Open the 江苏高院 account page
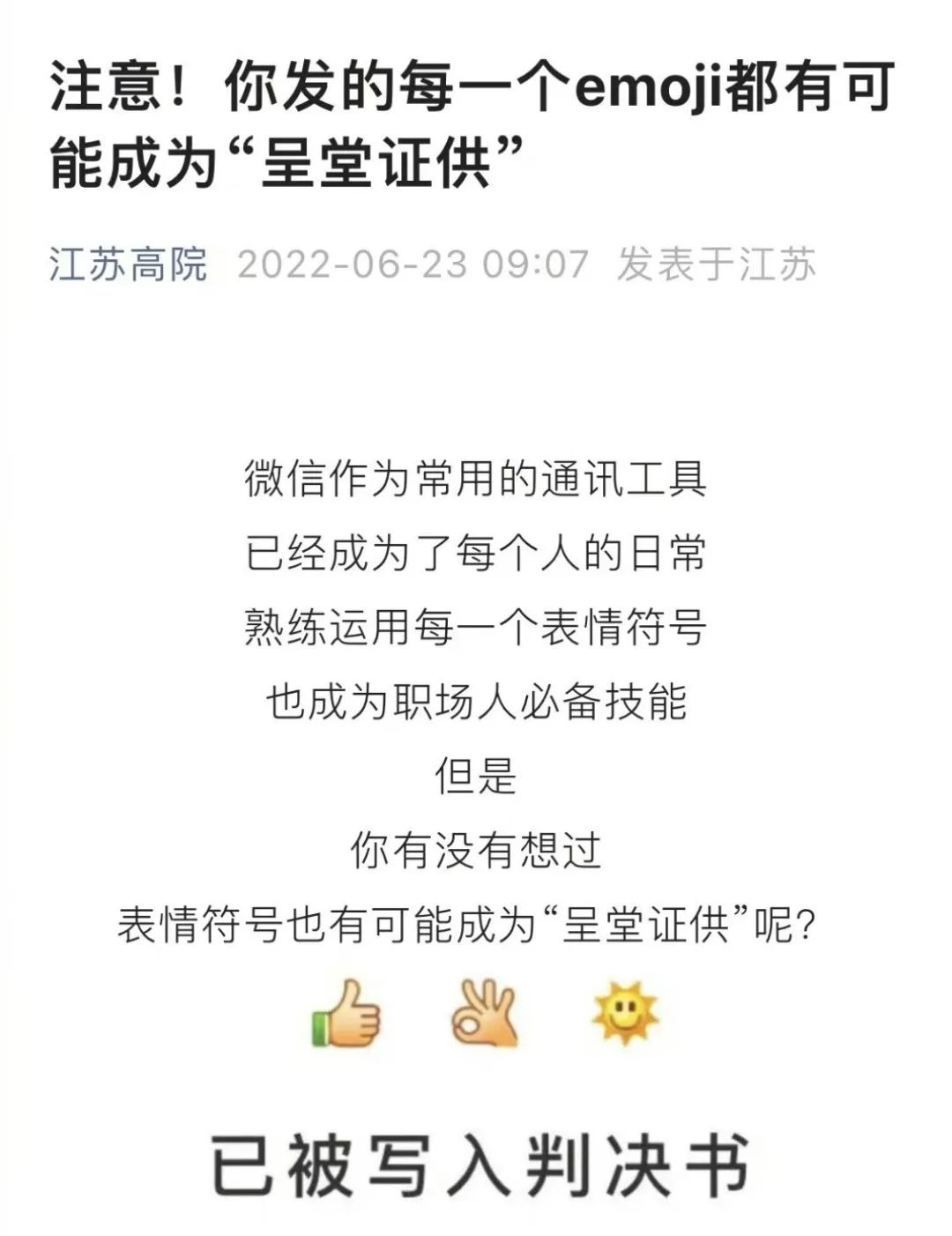The height and width of the screenshot is (1236, 952). (128, 264)
